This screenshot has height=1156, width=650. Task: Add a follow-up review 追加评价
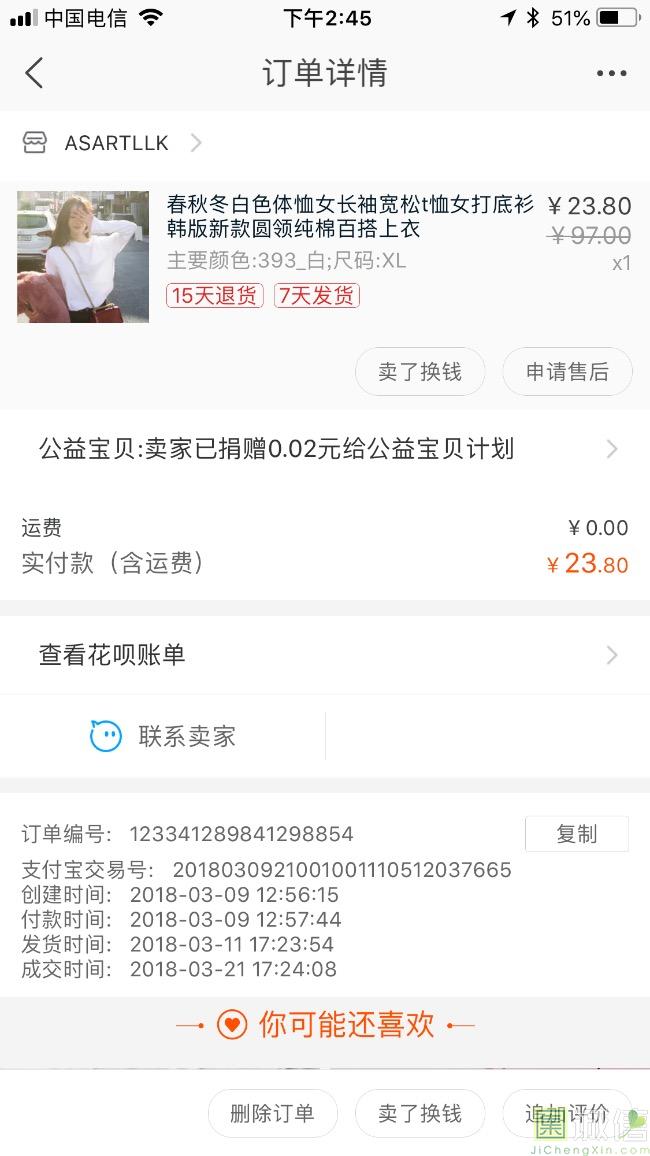(566, 1113)
